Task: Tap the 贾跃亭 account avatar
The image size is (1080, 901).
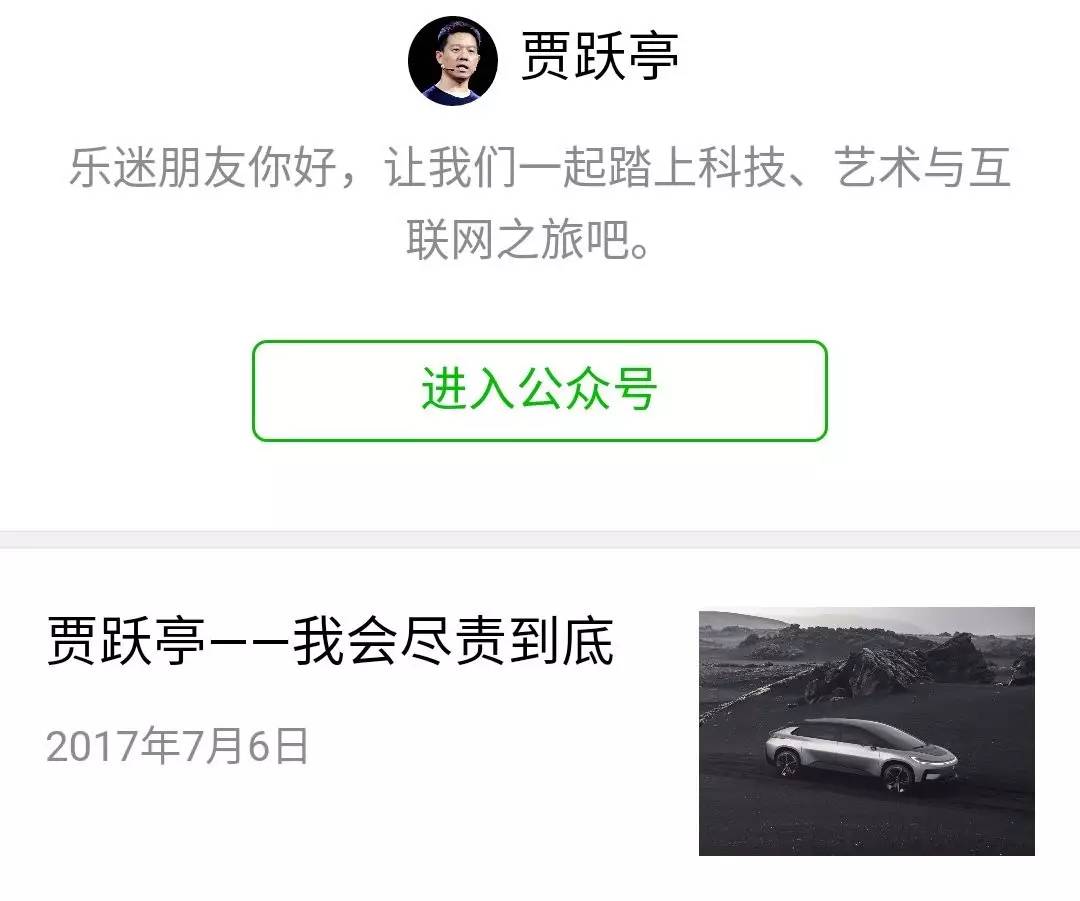Action: [x=452, y=62]
